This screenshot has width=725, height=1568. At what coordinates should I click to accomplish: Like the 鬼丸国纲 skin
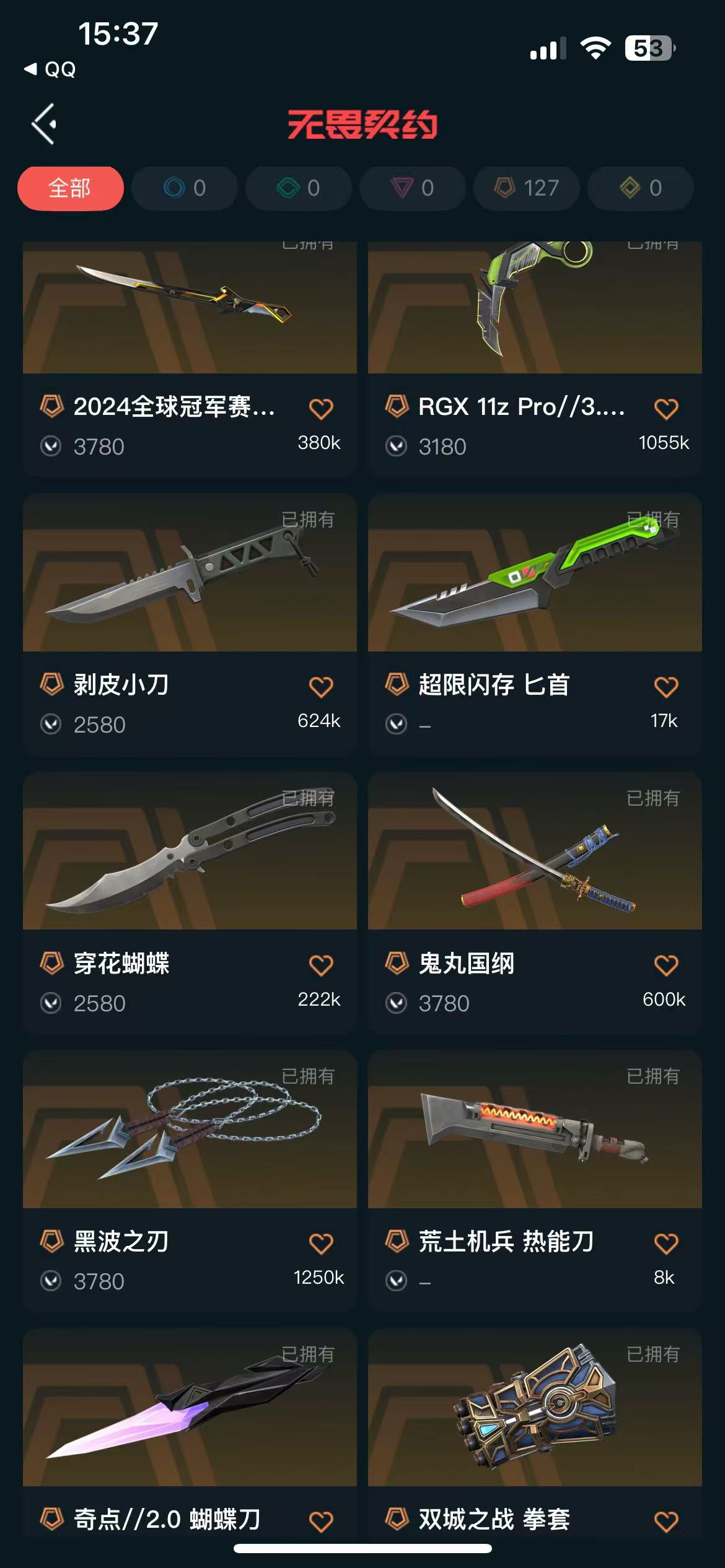[x=666, y=965]
